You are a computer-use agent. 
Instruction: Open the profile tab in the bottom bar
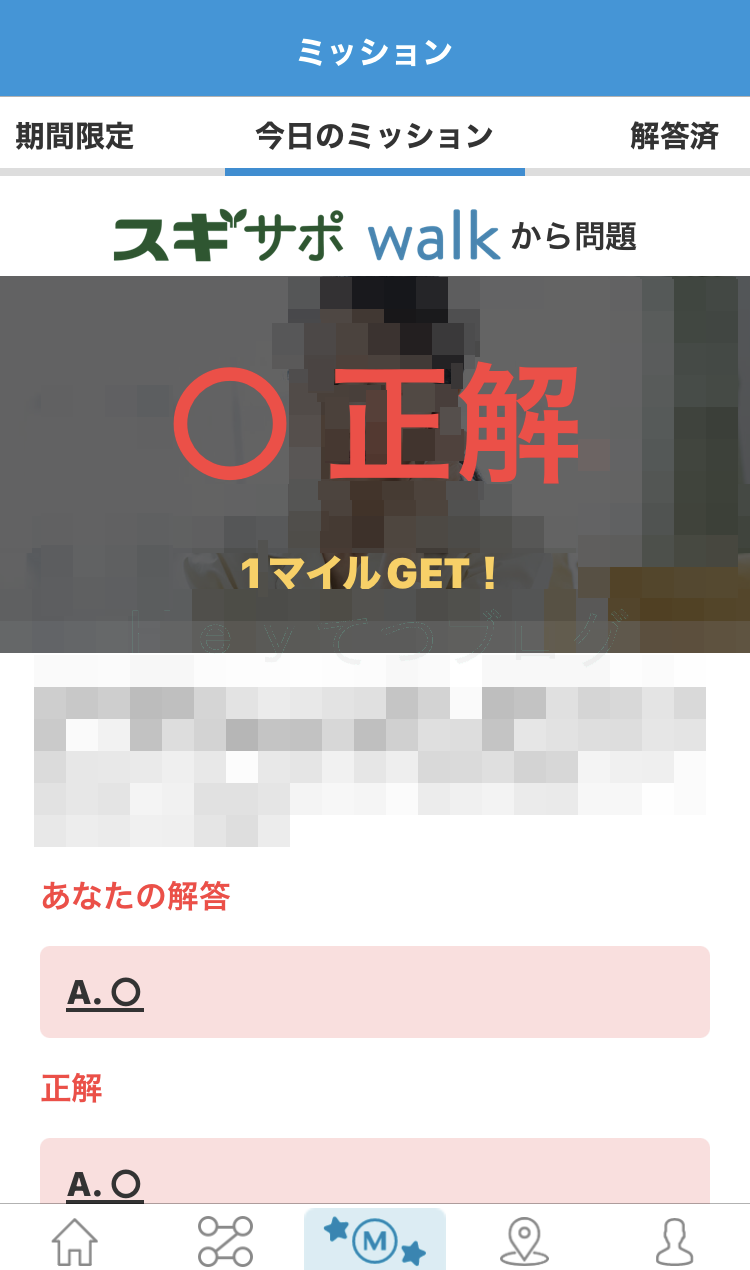click(x=674, y=1241)
